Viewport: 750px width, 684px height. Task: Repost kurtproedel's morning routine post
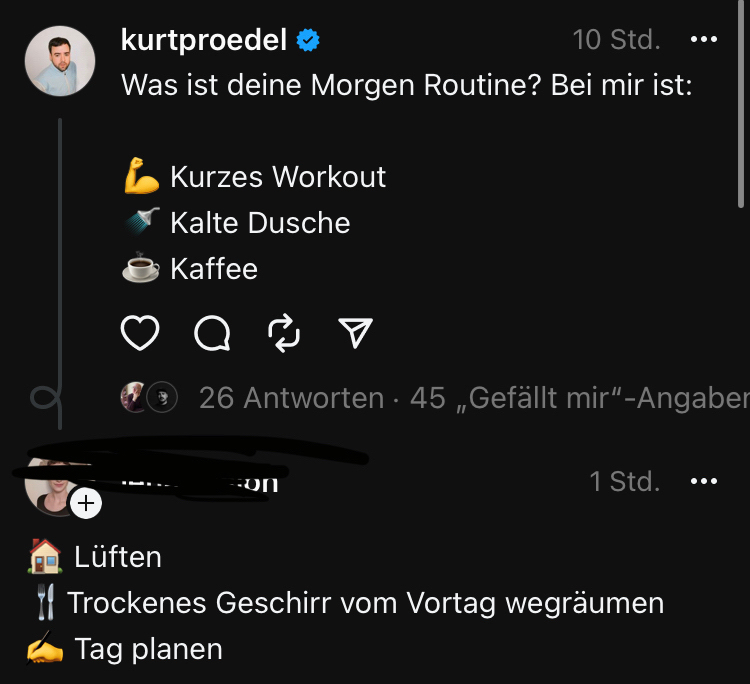pyautogui.click(x=285, y=333)
